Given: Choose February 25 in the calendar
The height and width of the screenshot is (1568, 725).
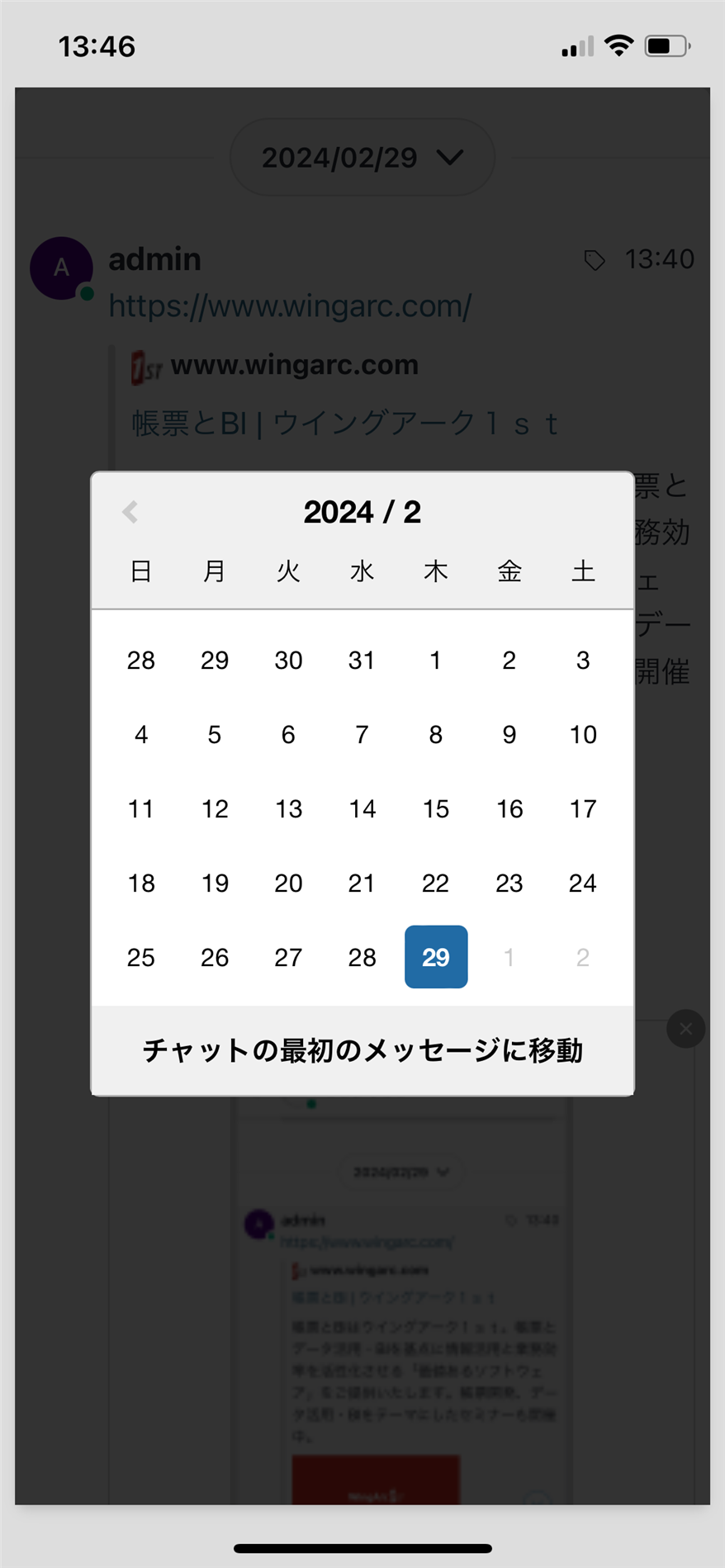Looking at the screenshot, I should tap(141, 957).
